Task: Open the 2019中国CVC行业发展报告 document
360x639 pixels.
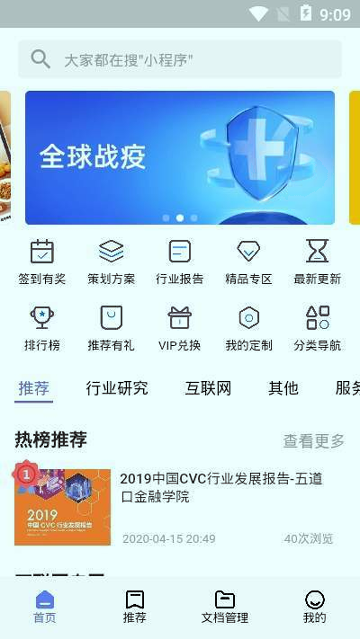Action: click(x=180, y=507)
